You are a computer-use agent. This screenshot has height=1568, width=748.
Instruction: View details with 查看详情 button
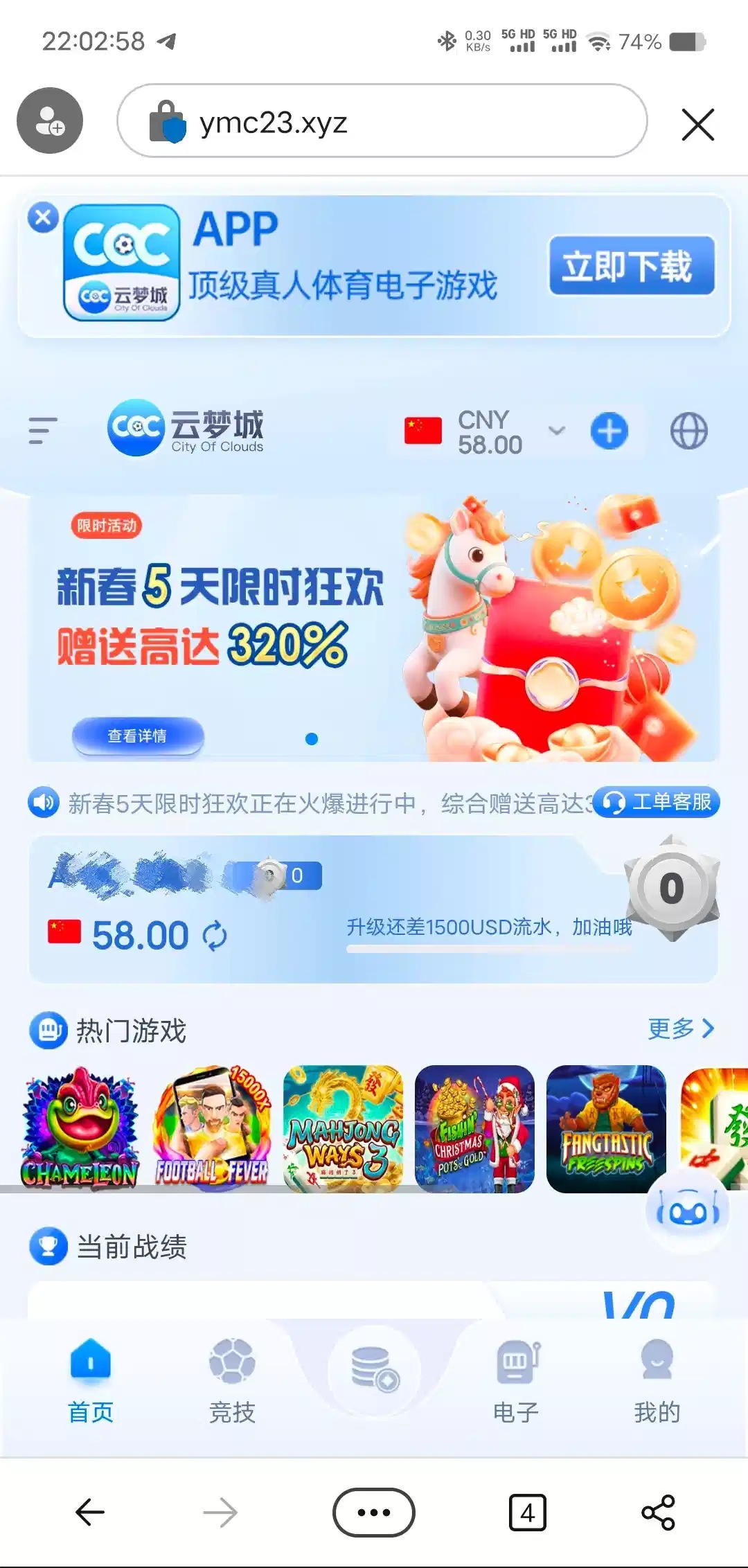[x=138, y=736]
